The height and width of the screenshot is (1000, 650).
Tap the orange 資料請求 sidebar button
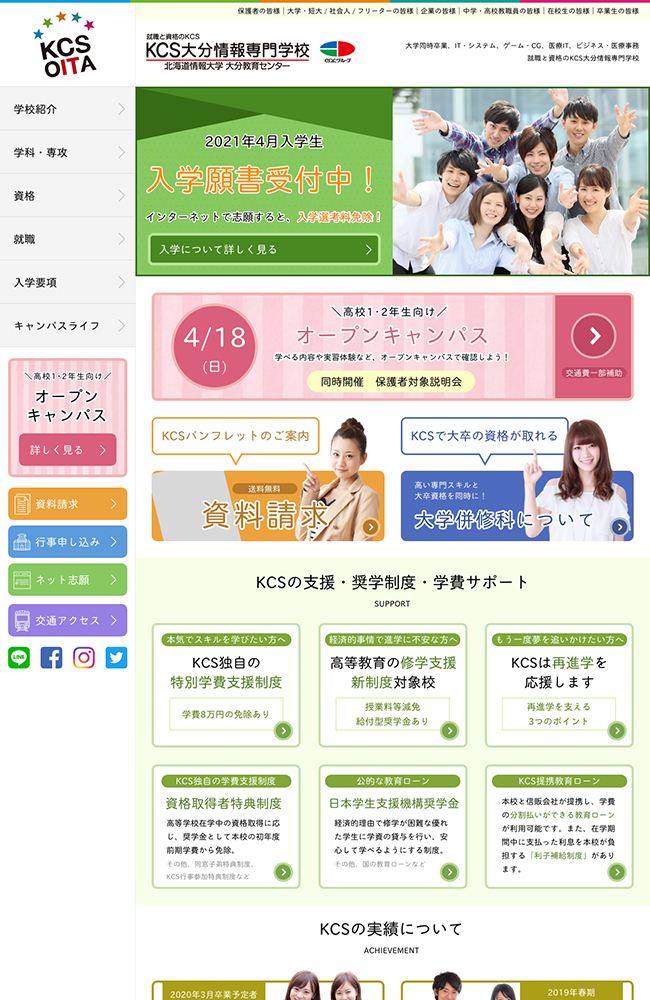click(x=67, y=504)
